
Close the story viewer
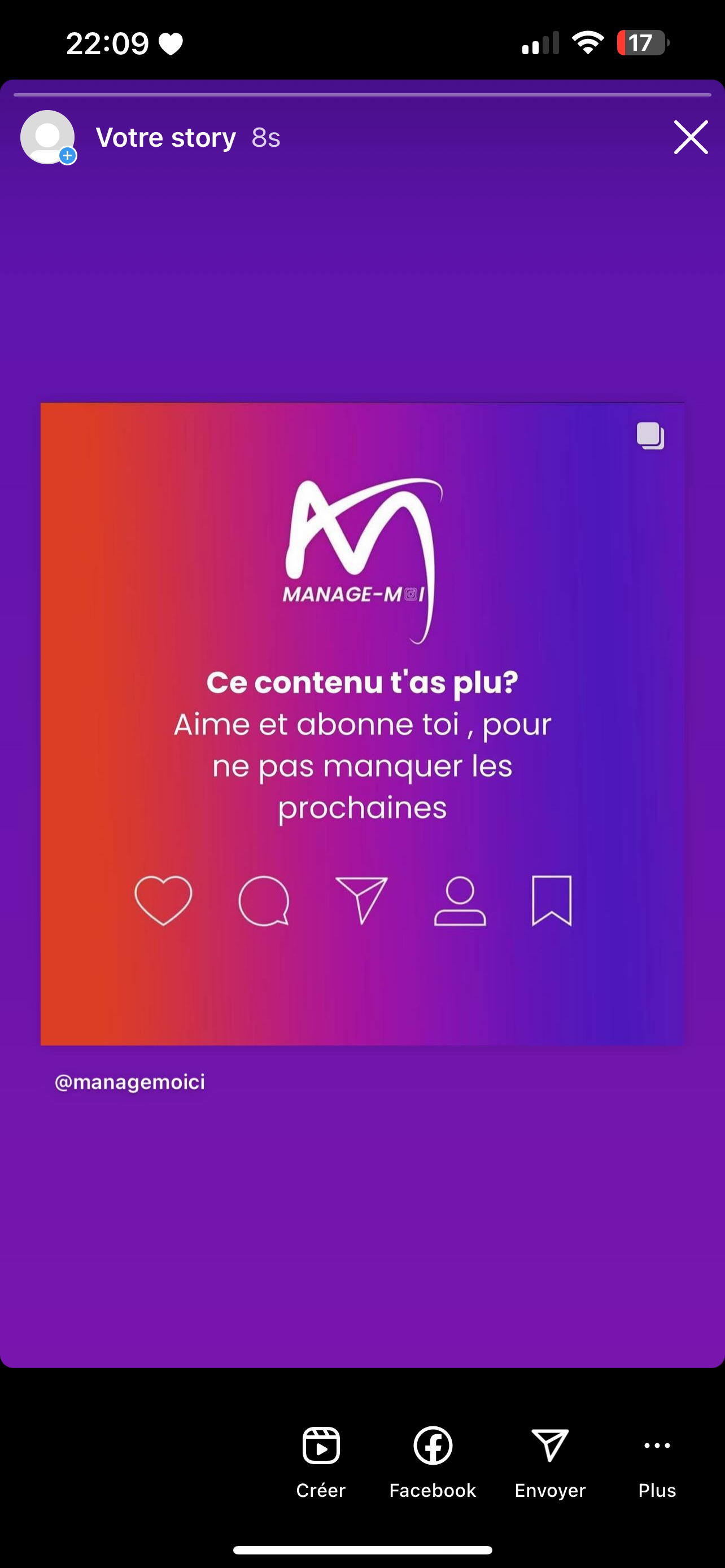tap(691, 137)
